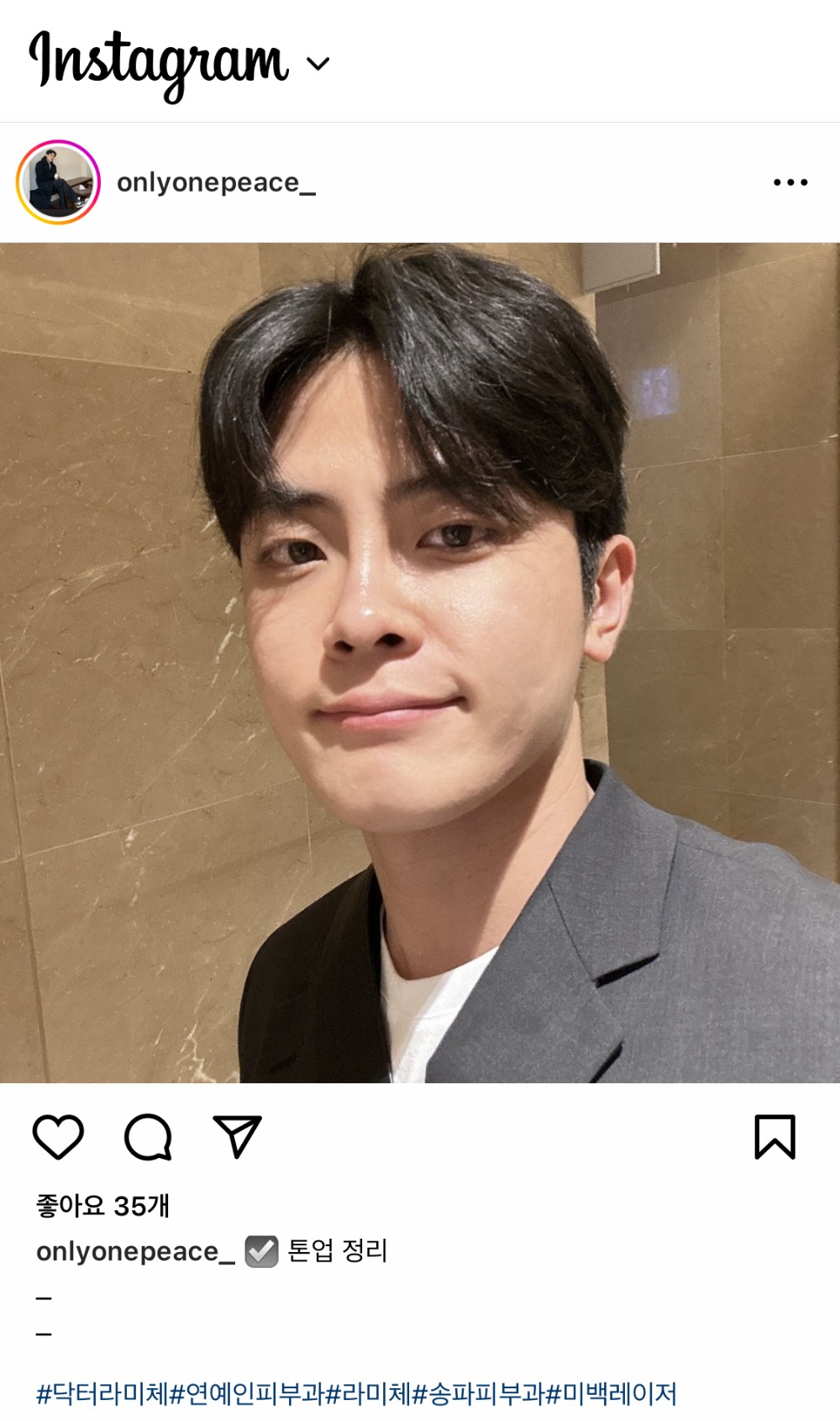This screenshot has height=1421, width=840.
Task: Open the Instagram feed dropdown chevron
Action: point(318,64)
